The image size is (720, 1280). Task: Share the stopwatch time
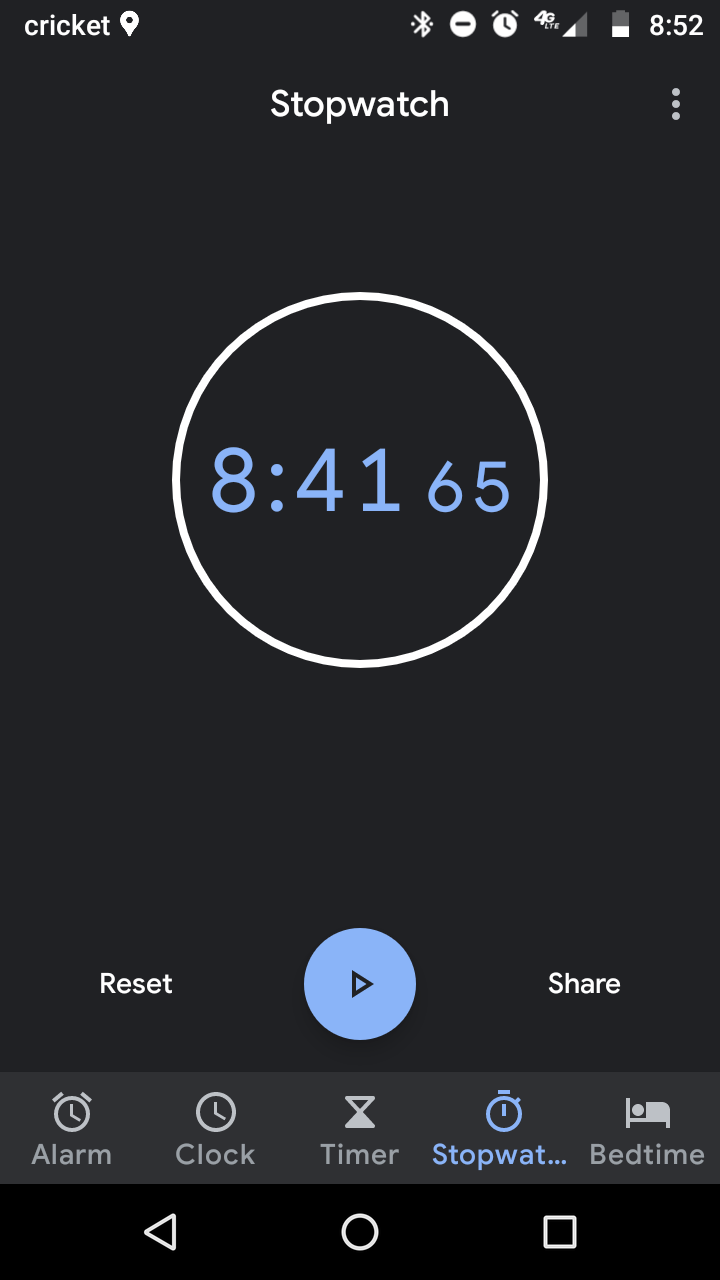pos(584,984)
